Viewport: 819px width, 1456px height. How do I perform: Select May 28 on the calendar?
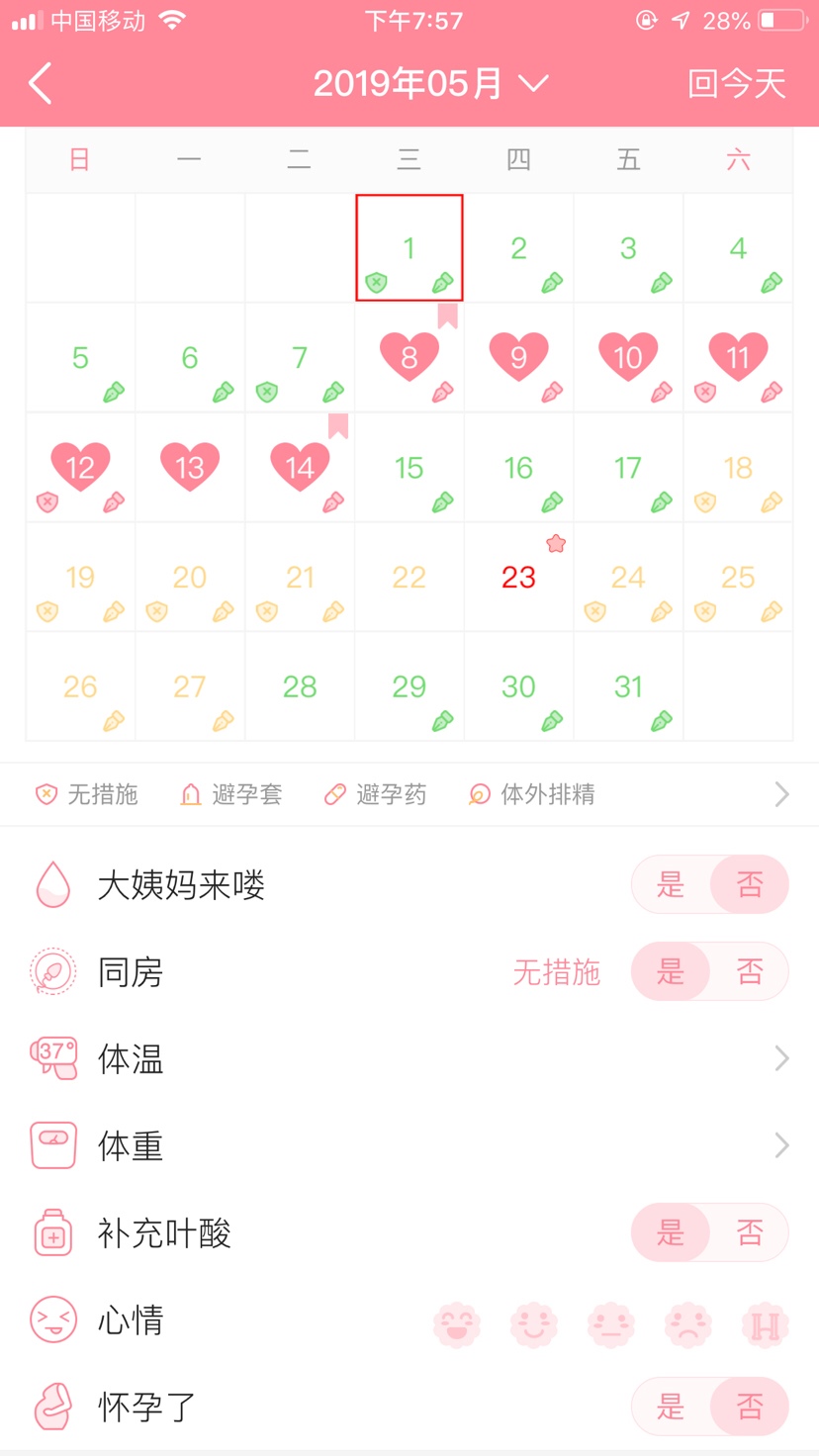point(300,686)
